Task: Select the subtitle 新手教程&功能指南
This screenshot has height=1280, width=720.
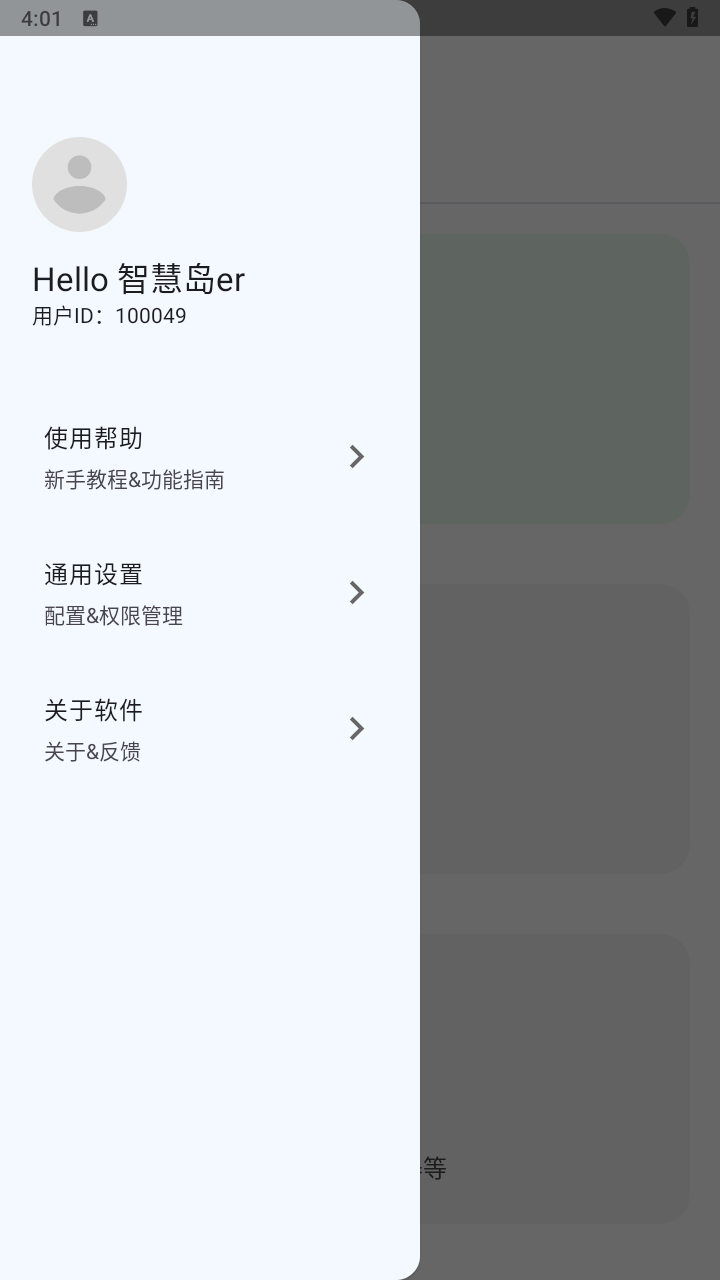Action: pyautogui.click(x=134, y=480)
